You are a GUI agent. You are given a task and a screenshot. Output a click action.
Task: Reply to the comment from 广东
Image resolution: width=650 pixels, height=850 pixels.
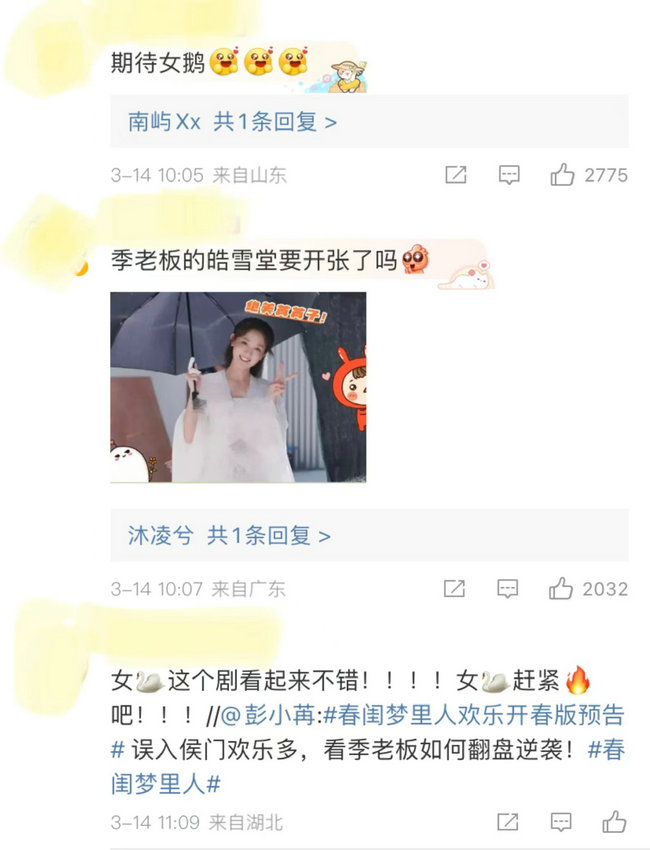pos(508,589)
